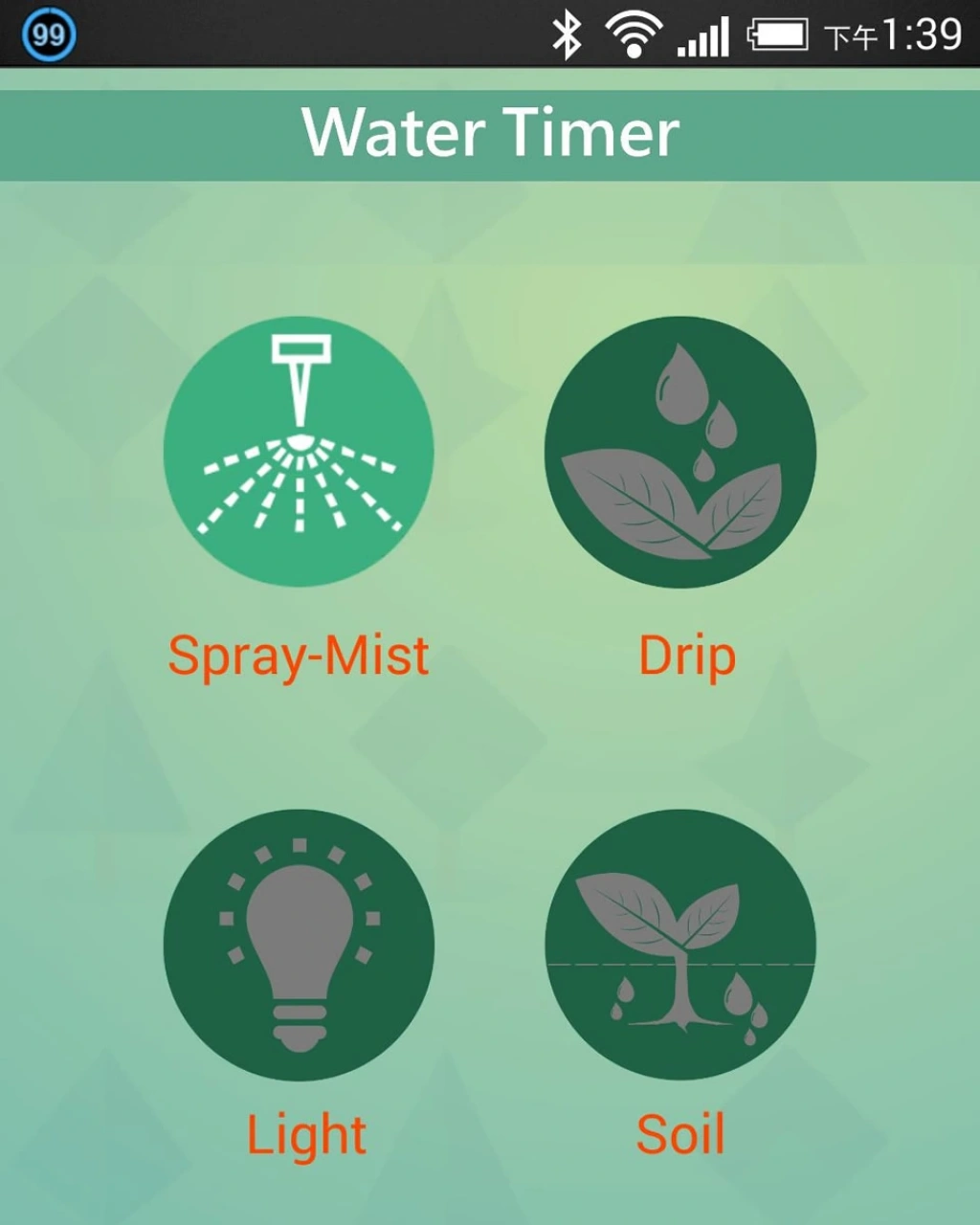
Task: Choose the Drip irrigation option
Action: [680, 452]
